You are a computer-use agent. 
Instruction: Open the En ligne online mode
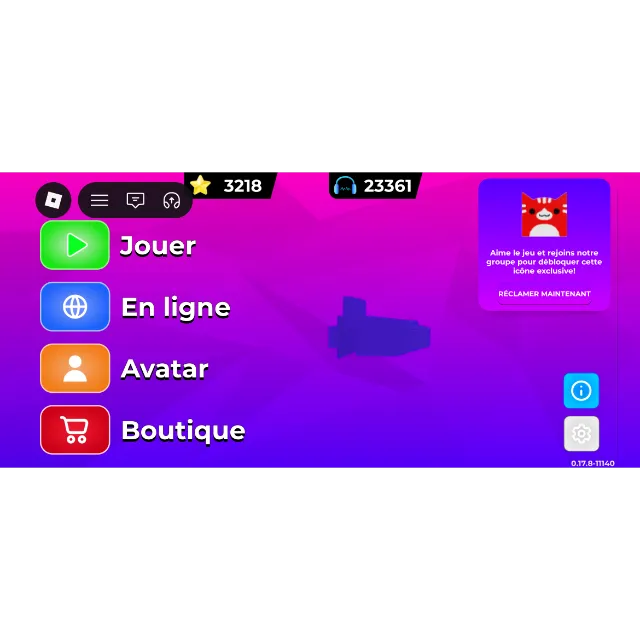(75, 307)
